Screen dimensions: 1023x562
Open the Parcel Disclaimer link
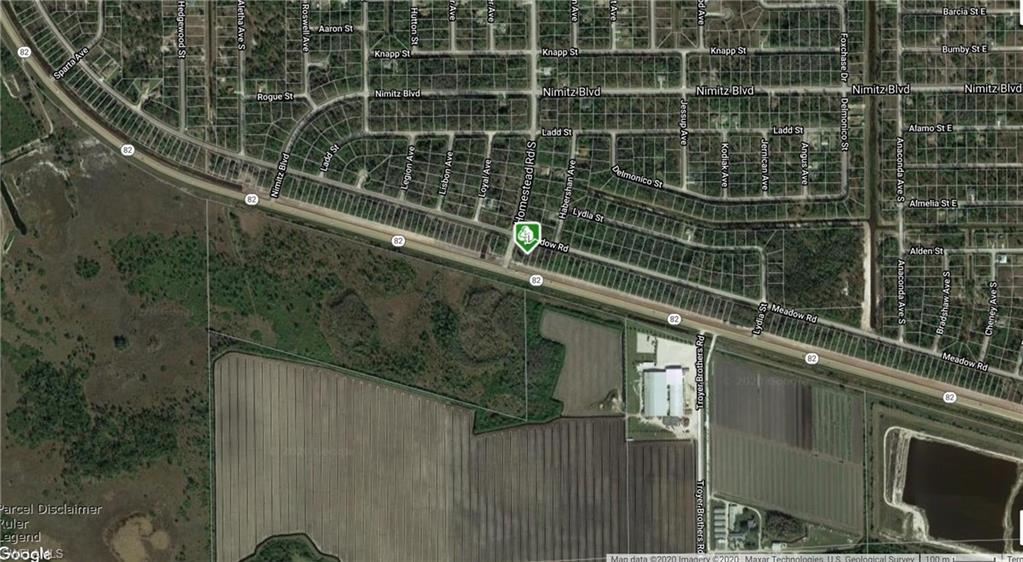point(51,509)
